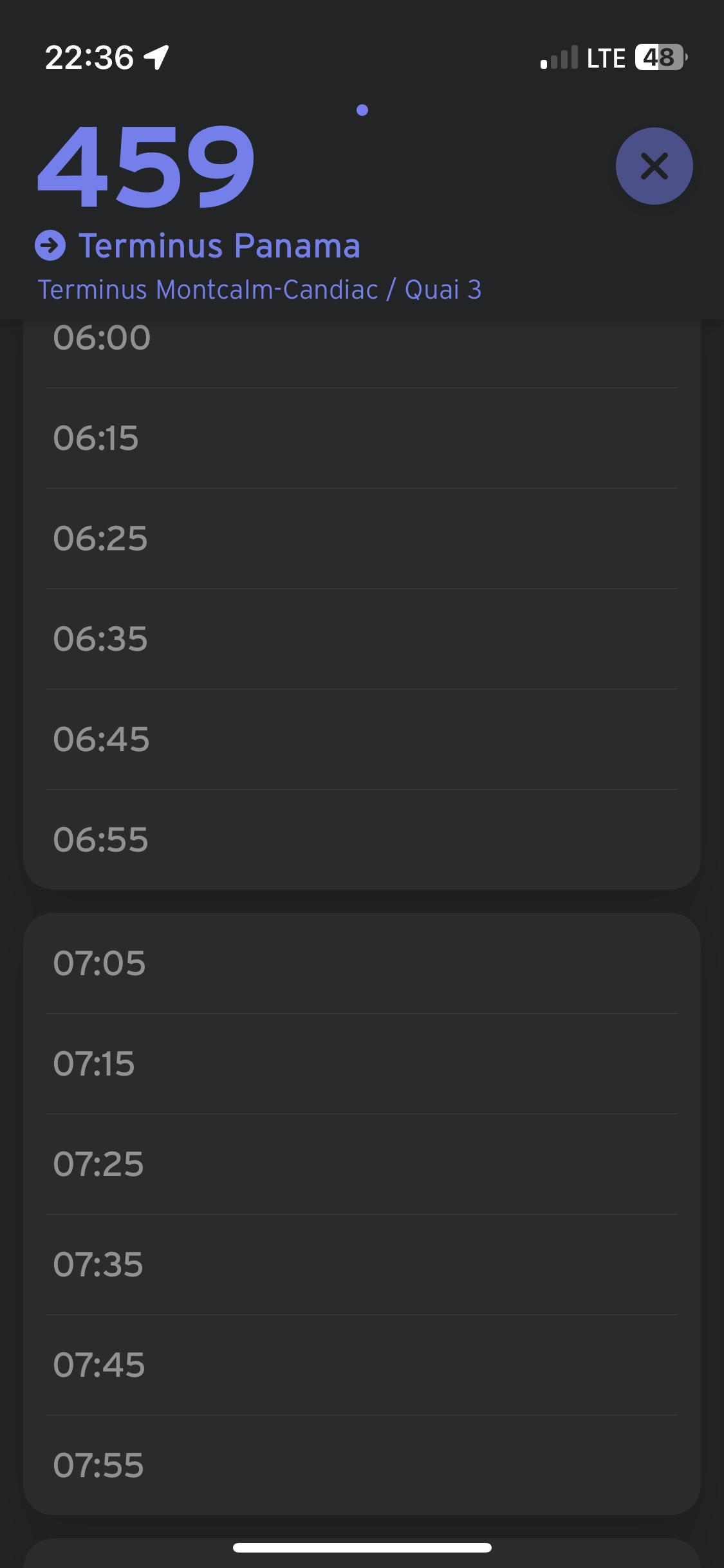Select the 06:25 departure

click(x=362, y=539)
